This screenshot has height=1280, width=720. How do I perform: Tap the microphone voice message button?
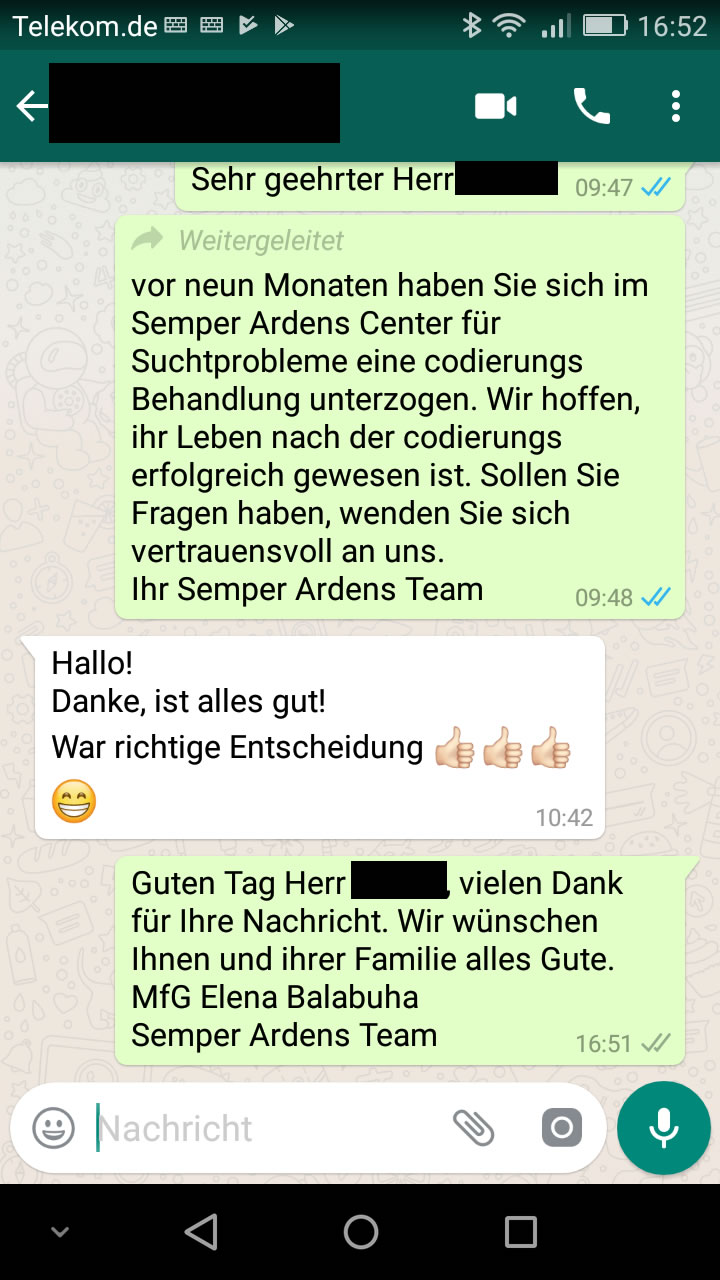(x=664, y=1128)
